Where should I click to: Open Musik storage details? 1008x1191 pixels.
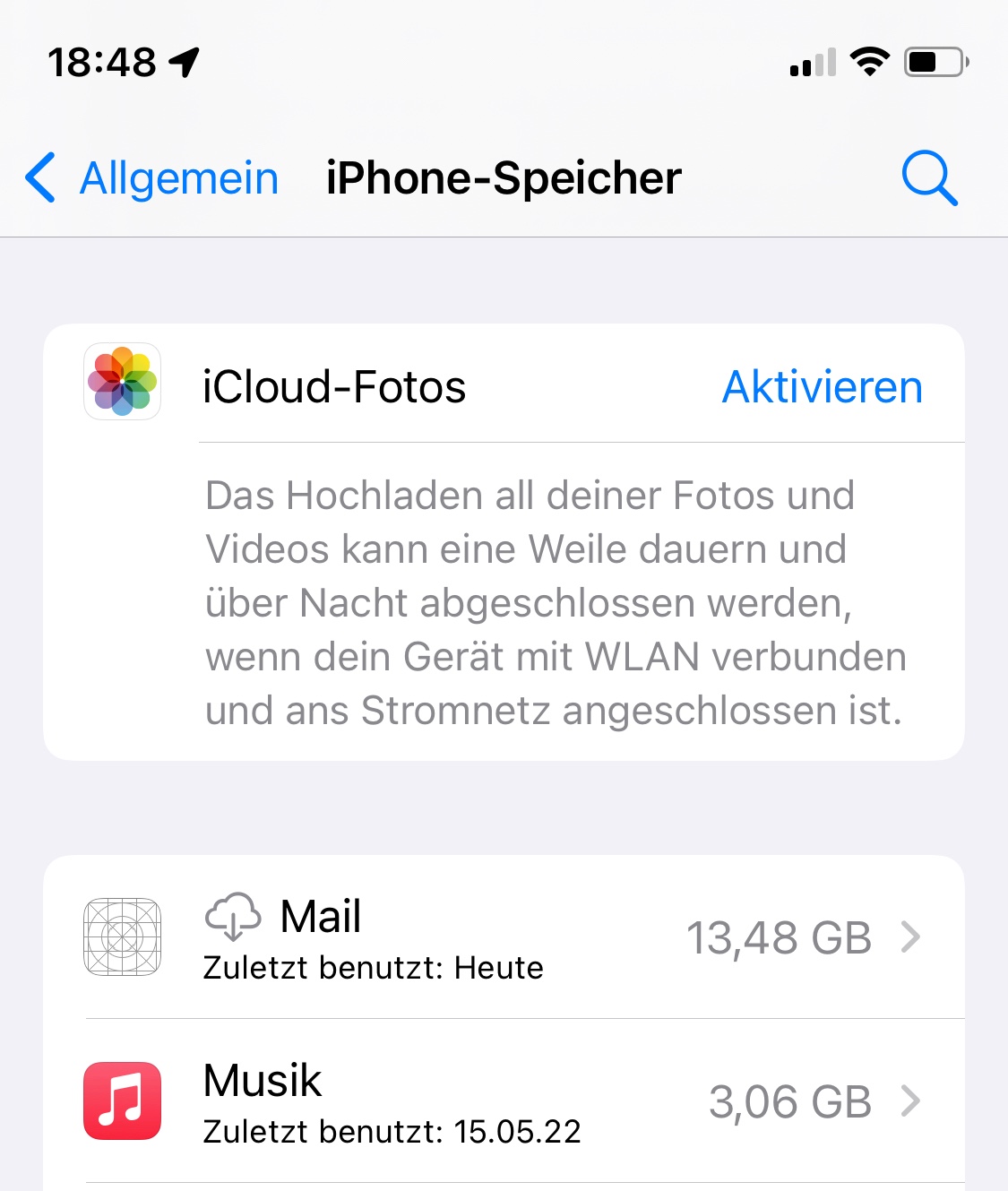[504, 1100]
